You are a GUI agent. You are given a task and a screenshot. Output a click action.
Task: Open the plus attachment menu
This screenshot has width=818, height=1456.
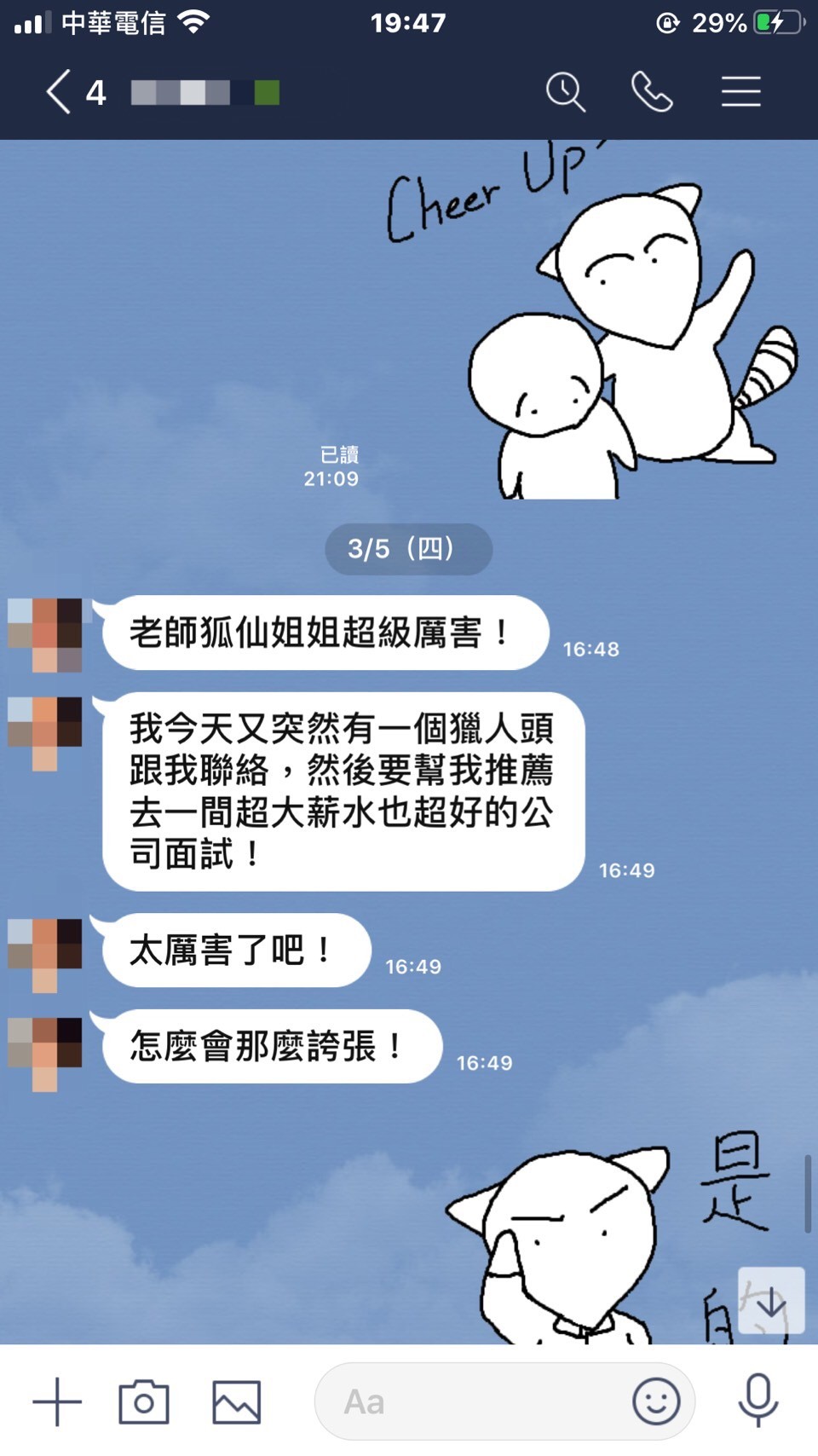point(57,1401)
